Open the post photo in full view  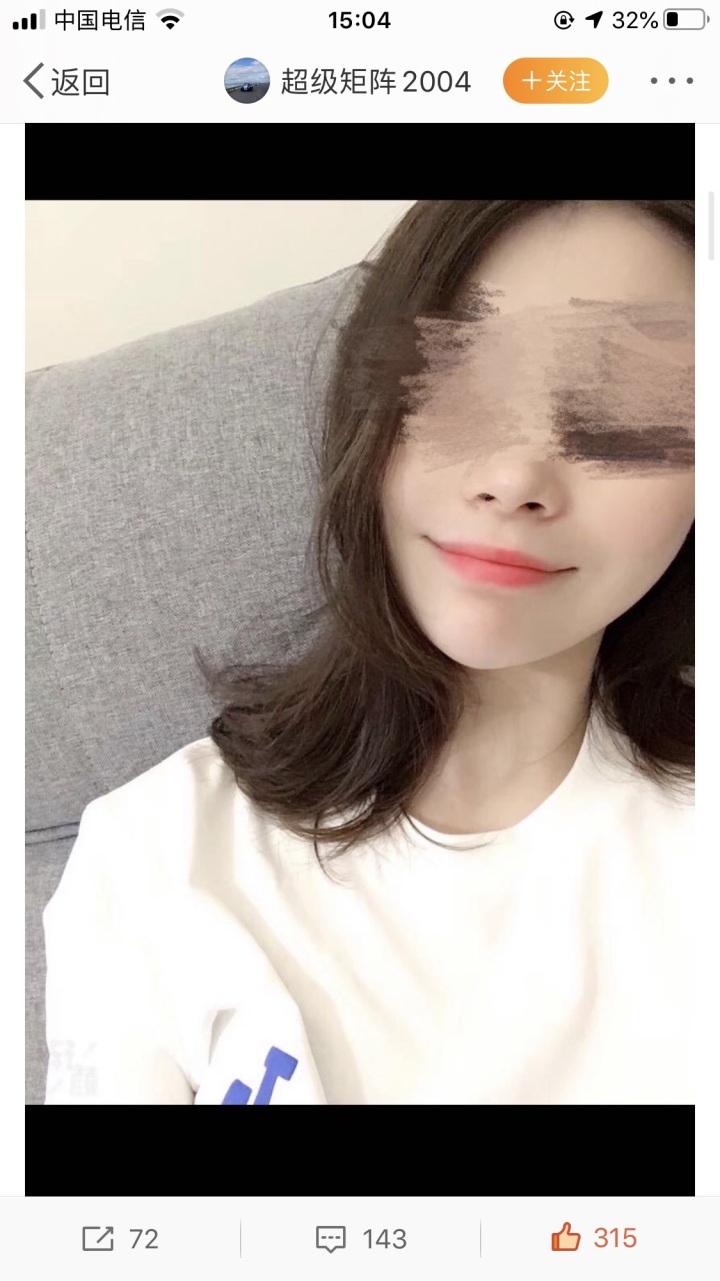coord(360,652)
